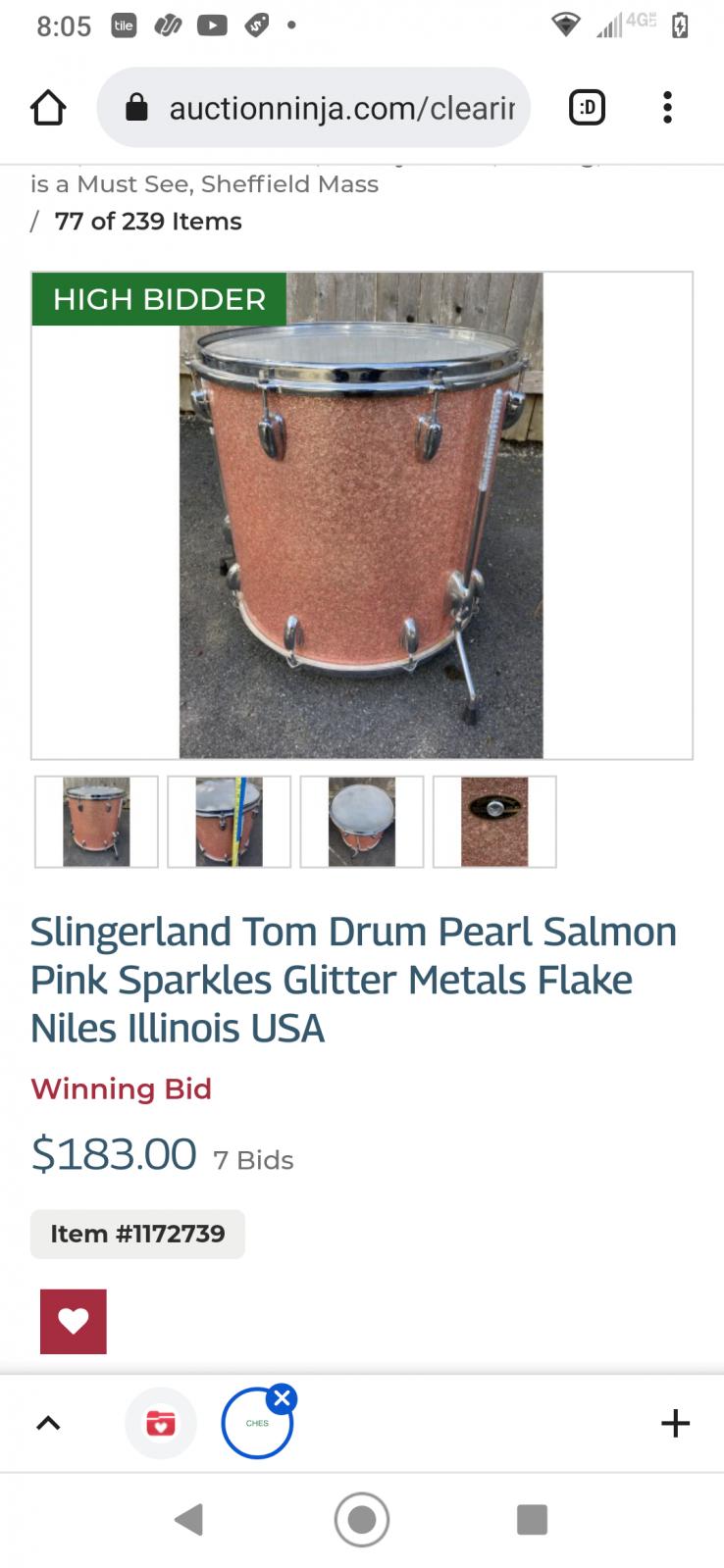Viewport: 724px width, 1568px height.
Task: Expand the bottom bar with up chevron
Action: pos(48,1423)
